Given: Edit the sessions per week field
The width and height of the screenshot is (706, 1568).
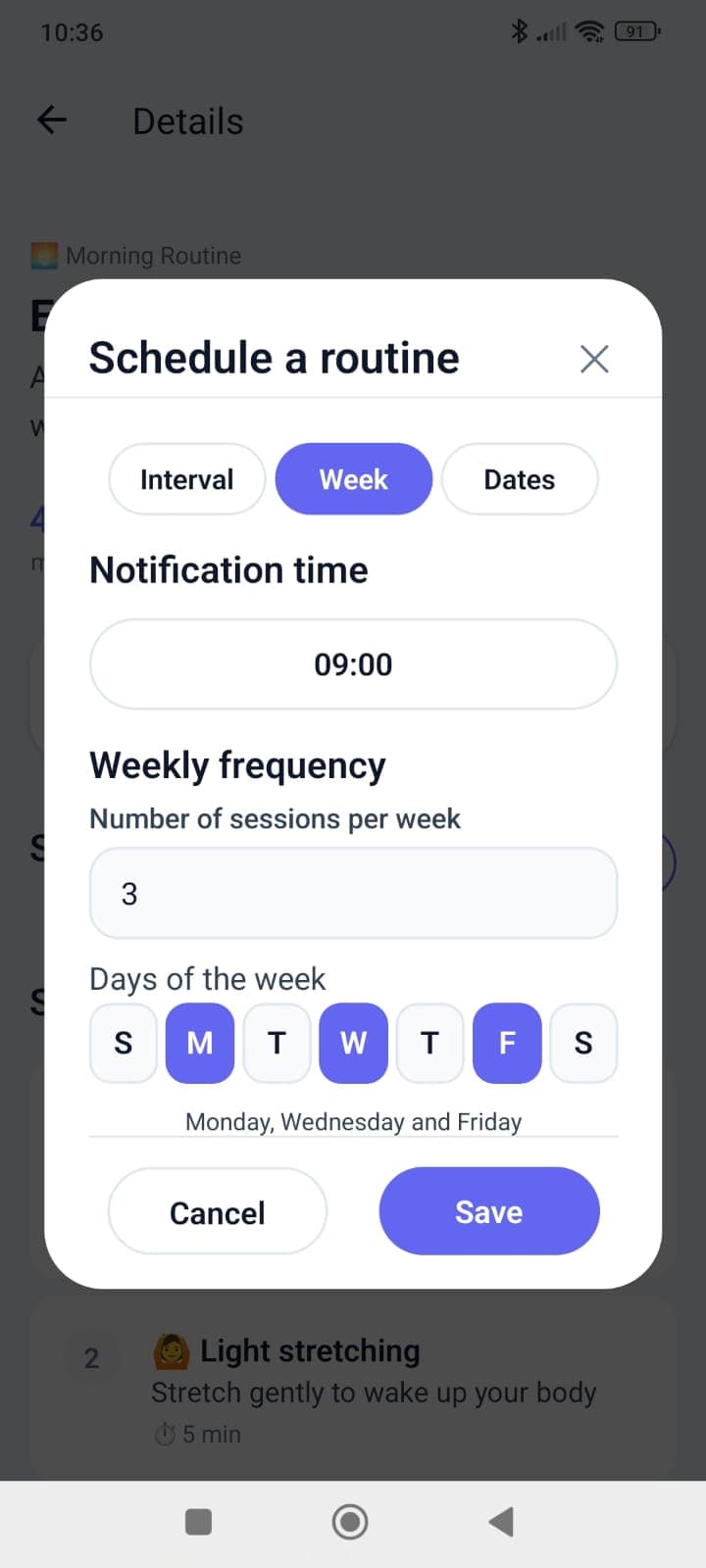Looking at the screenshot, I should click(353, 893).
